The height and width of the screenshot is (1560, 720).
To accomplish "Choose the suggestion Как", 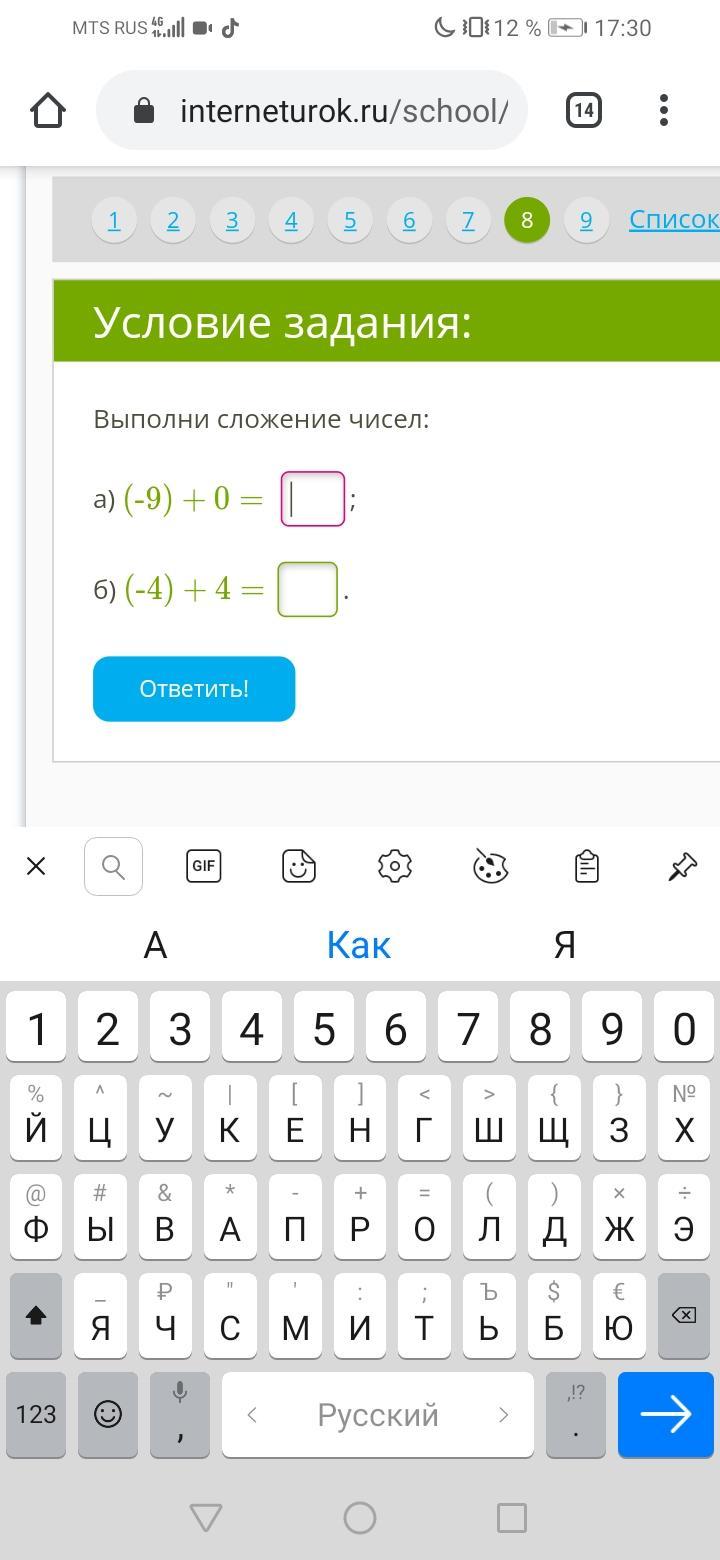I will point(359,944).
